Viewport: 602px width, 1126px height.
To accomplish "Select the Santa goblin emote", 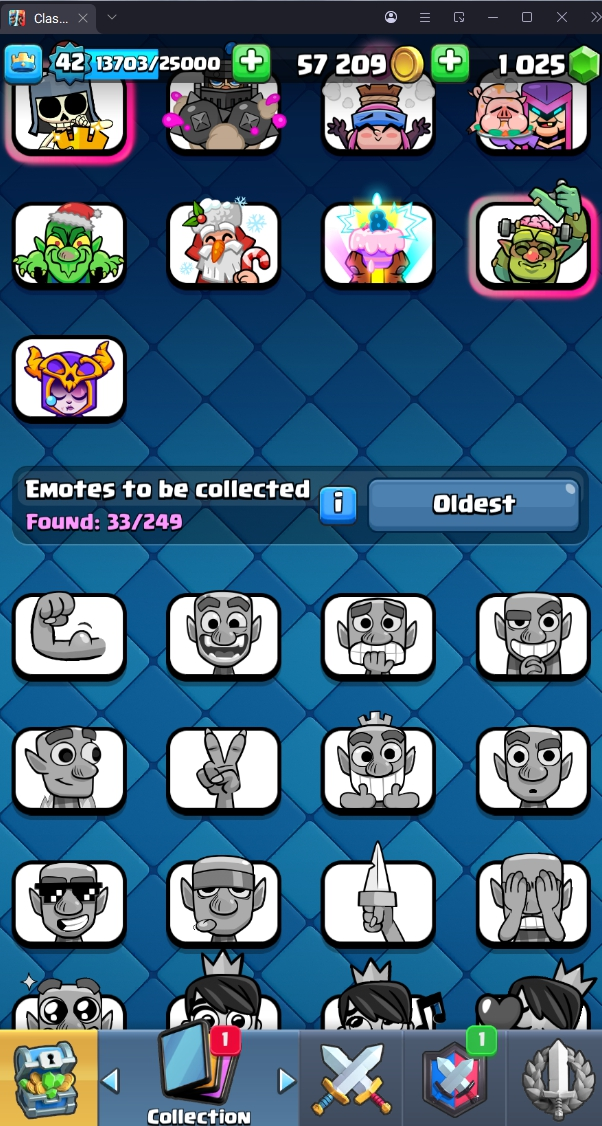I will tap(69, 245).
